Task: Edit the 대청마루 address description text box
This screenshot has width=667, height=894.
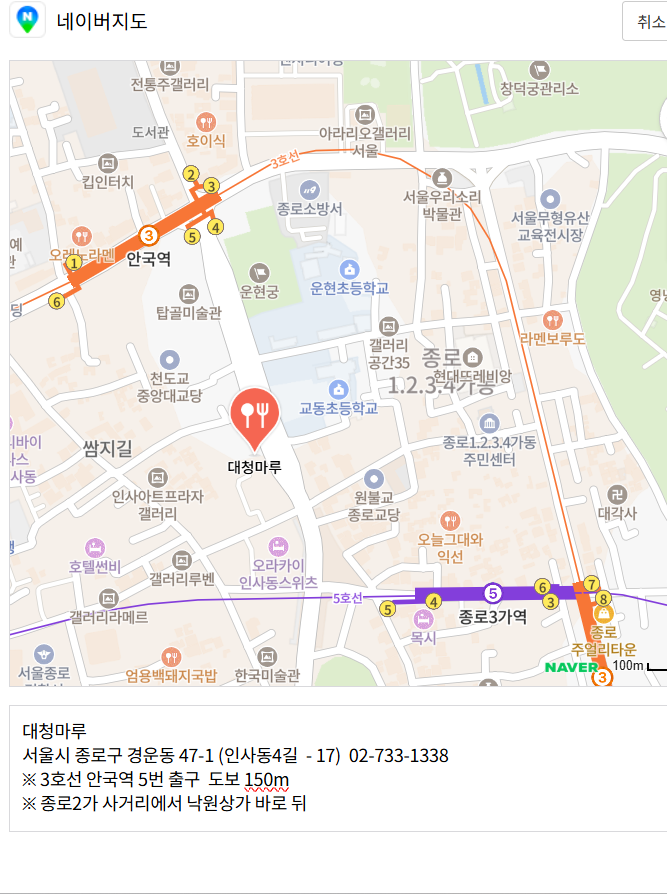Action: coord(338,767)
